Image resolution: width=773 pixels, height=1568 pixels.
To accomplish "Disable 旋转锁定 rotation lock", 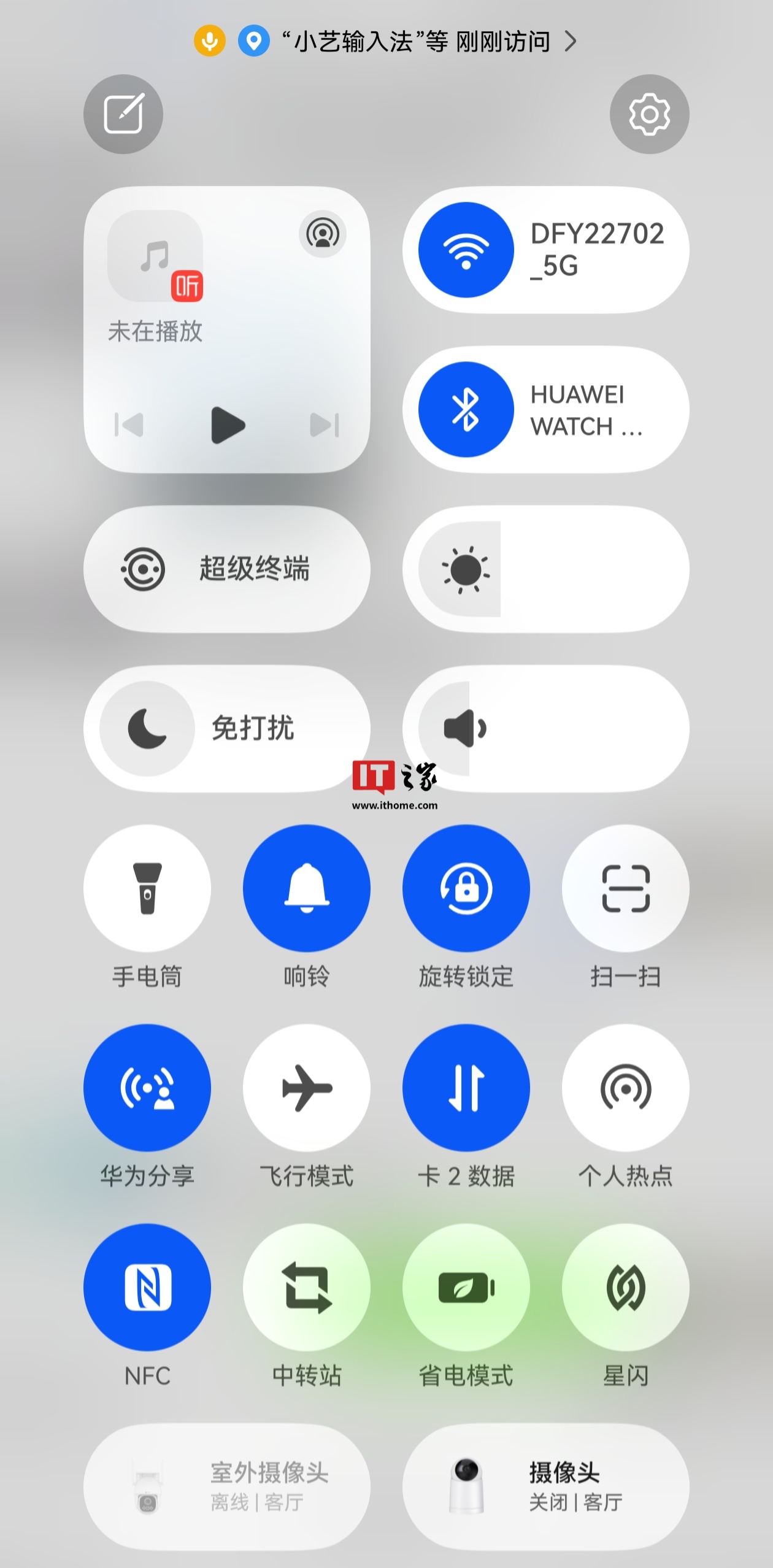I will pyautogui.click(x=466, y=888).
